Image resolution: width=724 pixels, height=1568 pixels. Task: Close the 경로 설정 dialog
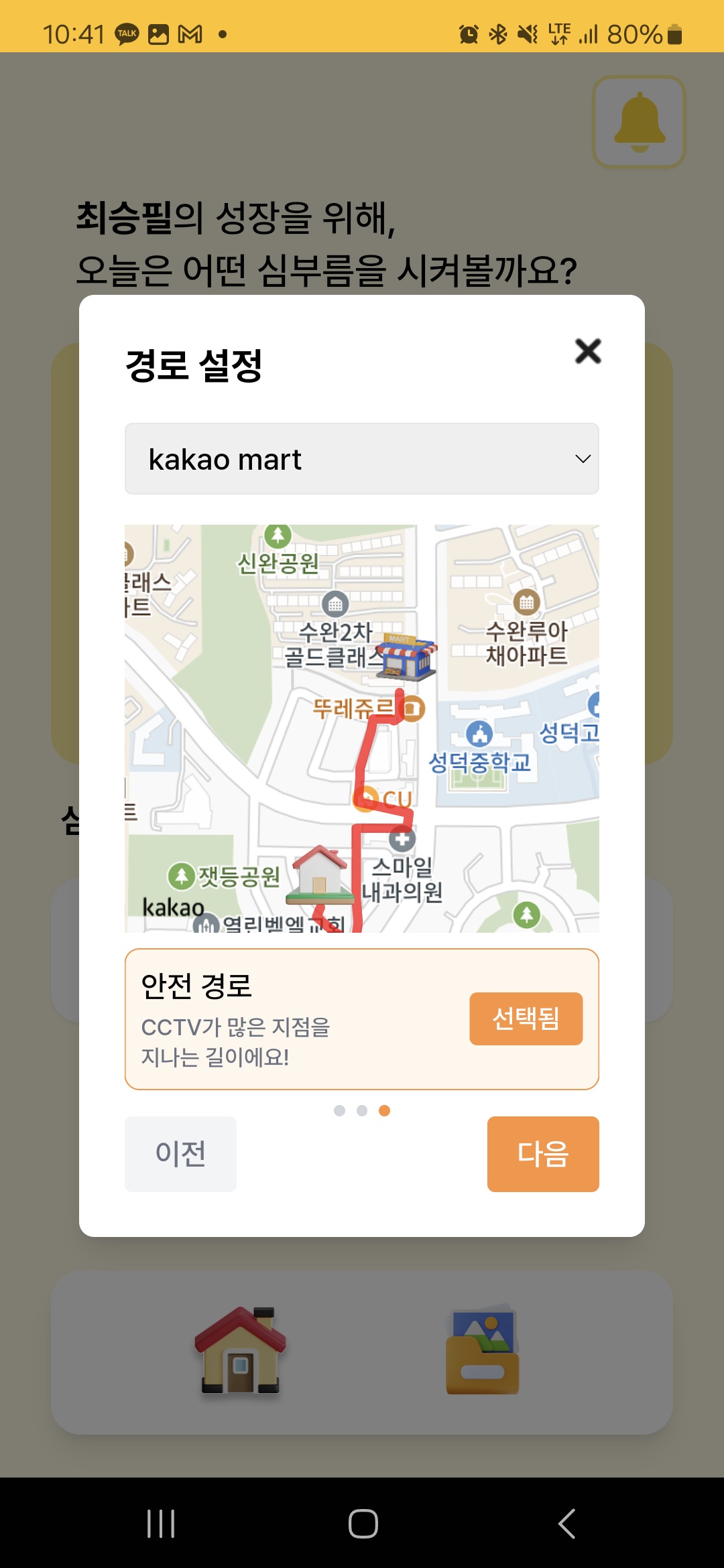click(x=588, y=351)
